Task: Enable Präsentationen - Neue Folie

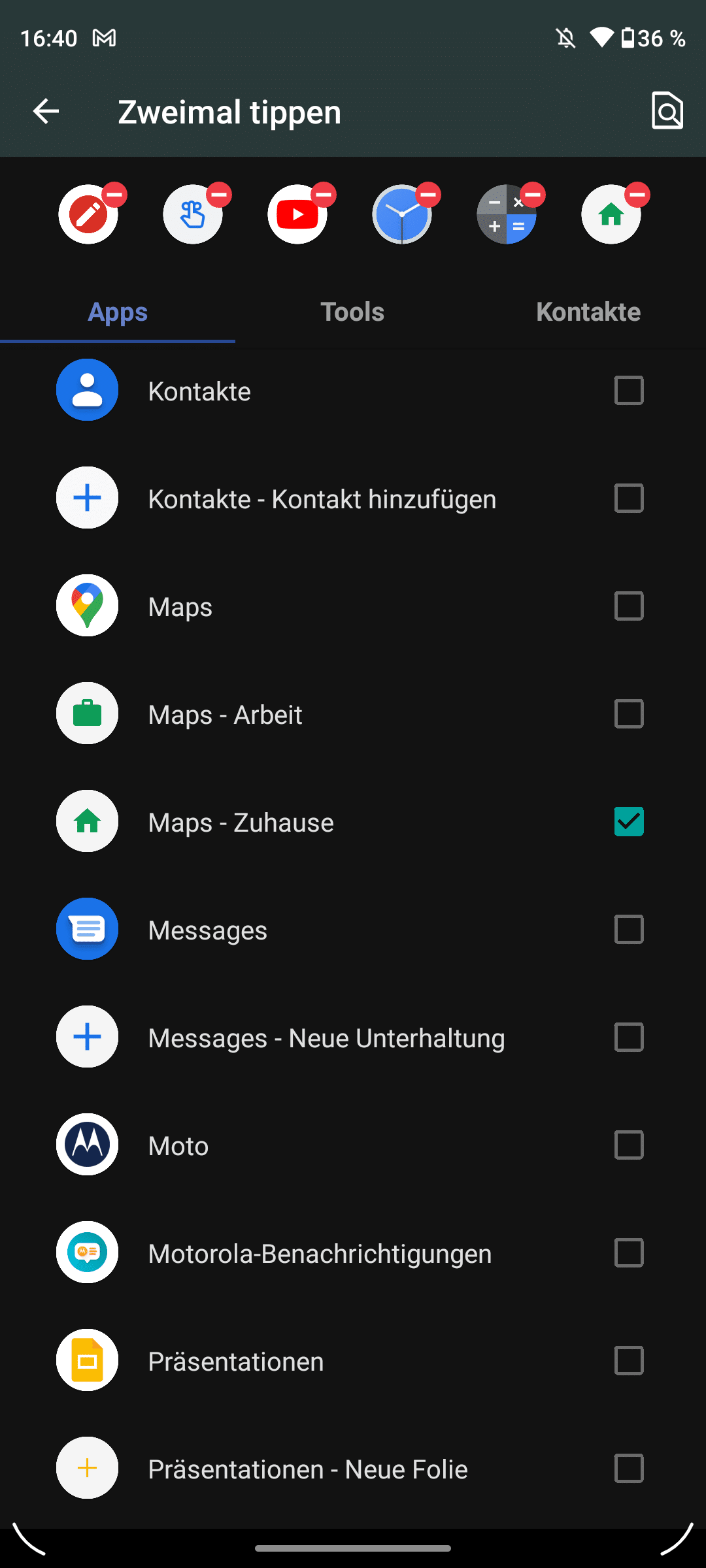Action: point(629,1469)
